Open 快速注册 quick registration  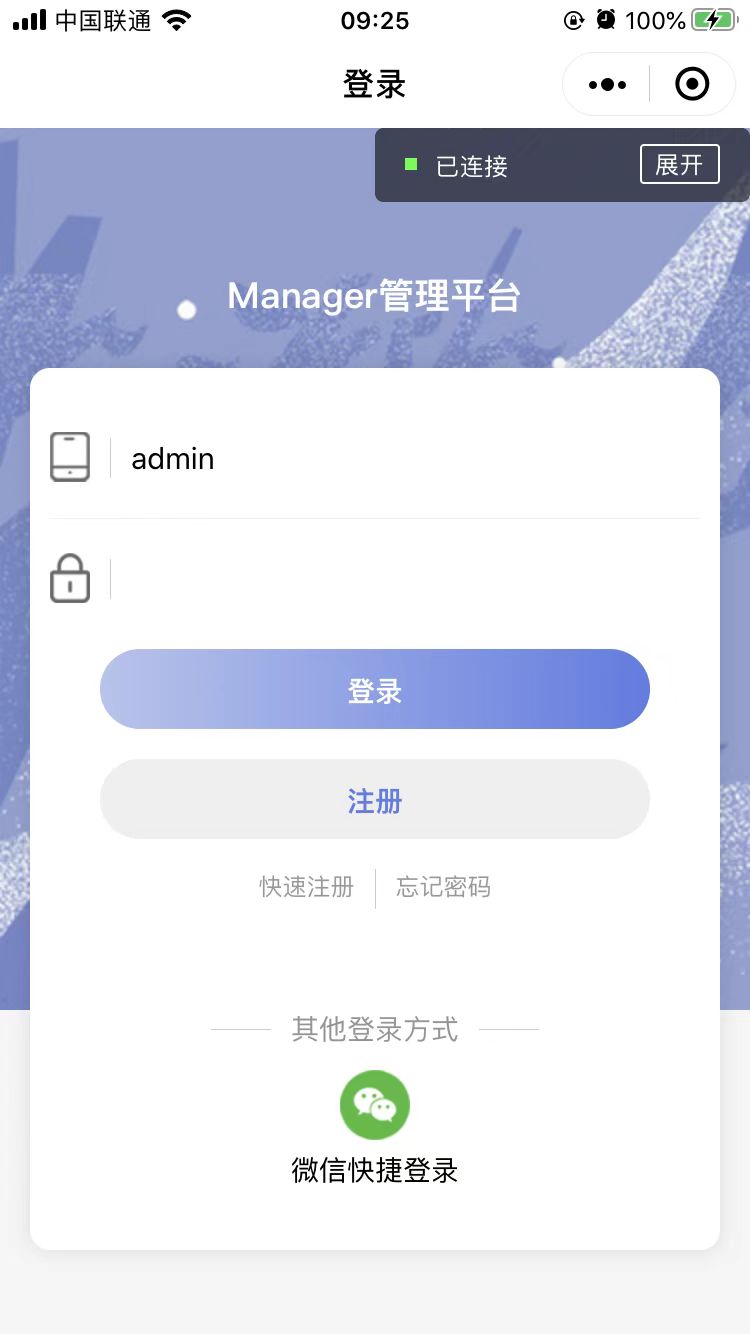tap(306, 887)
